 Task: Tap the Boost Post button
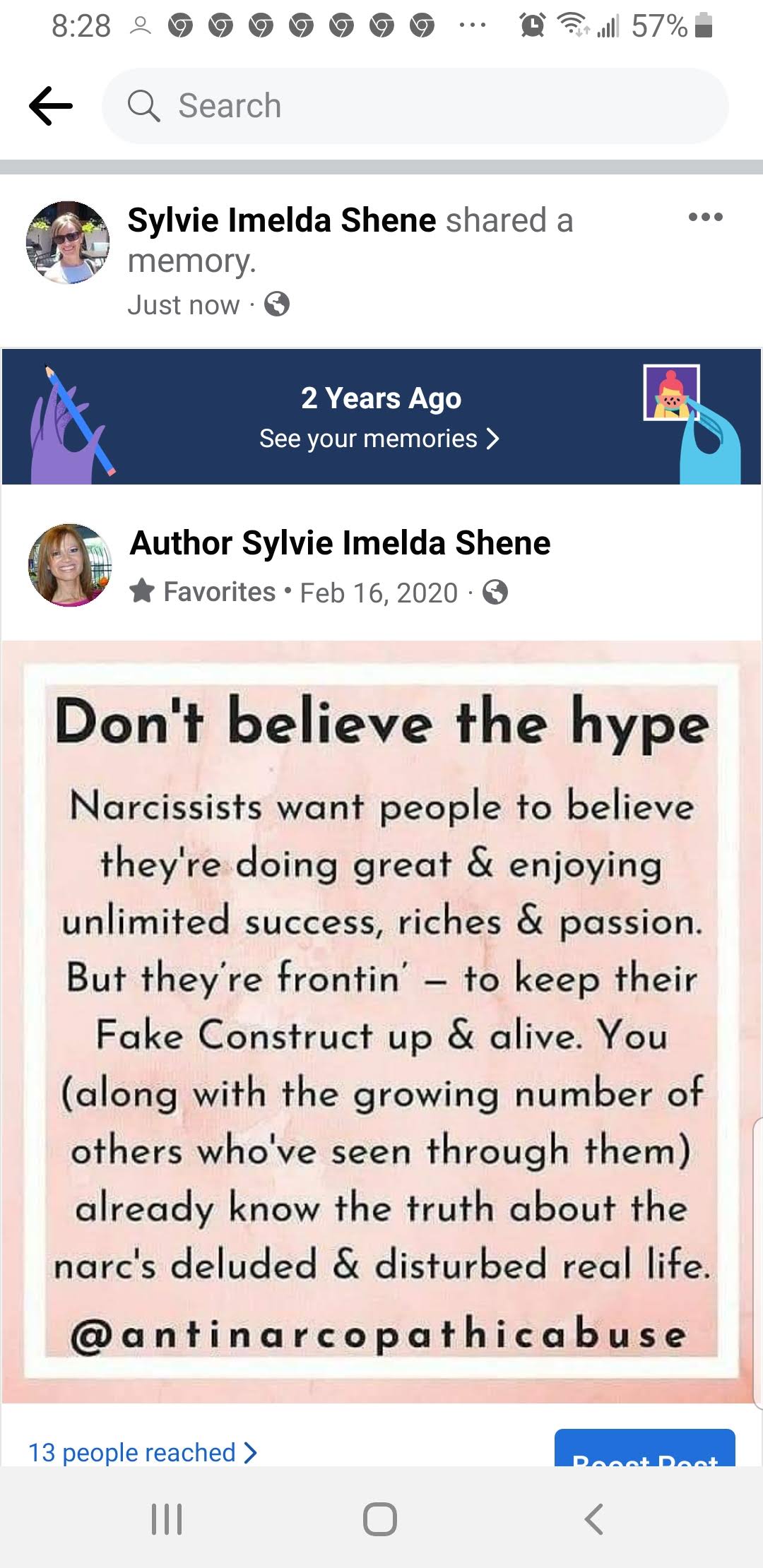[x=645, y=1449]
